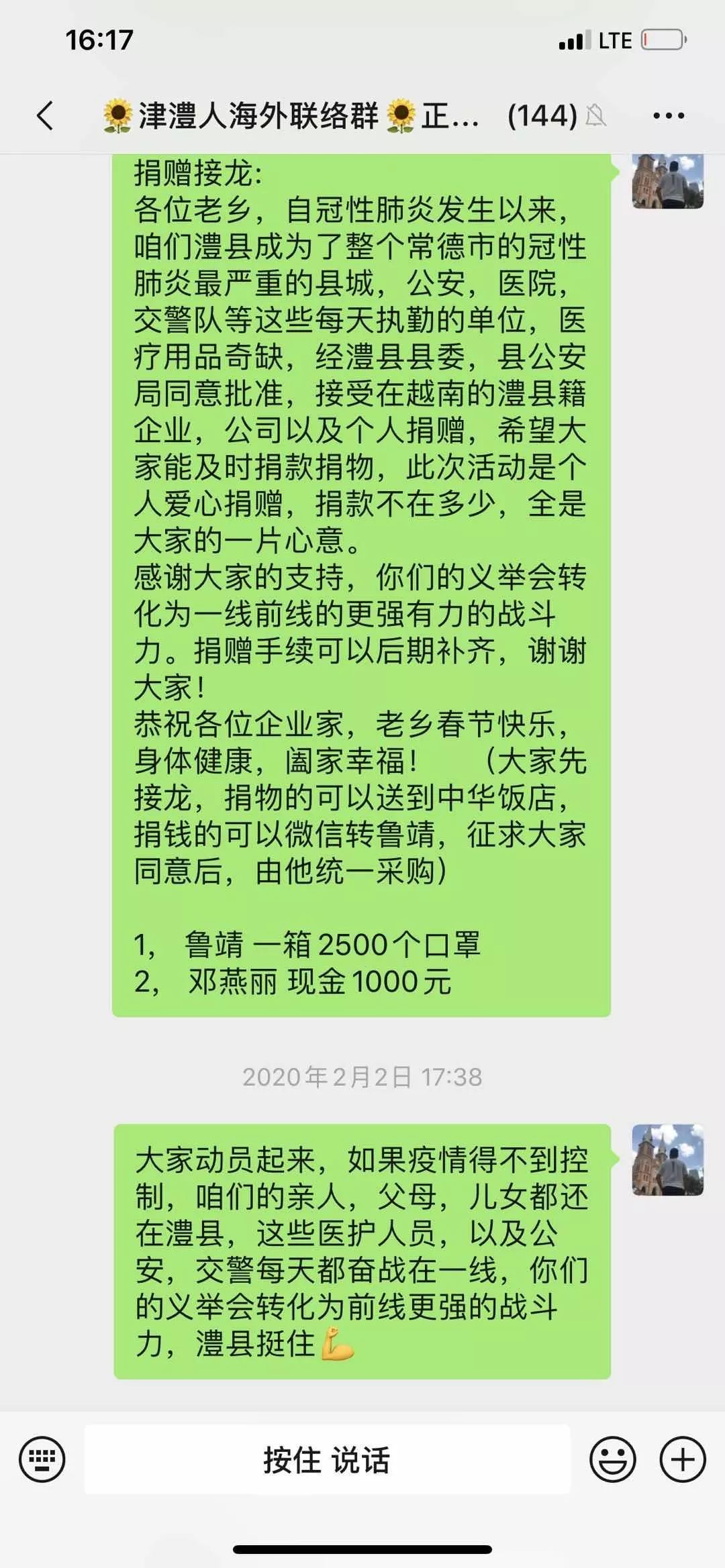Open sender's avatar beside 大家动员起来 message
The image size is (725, 1568).
pos(667,1160)
